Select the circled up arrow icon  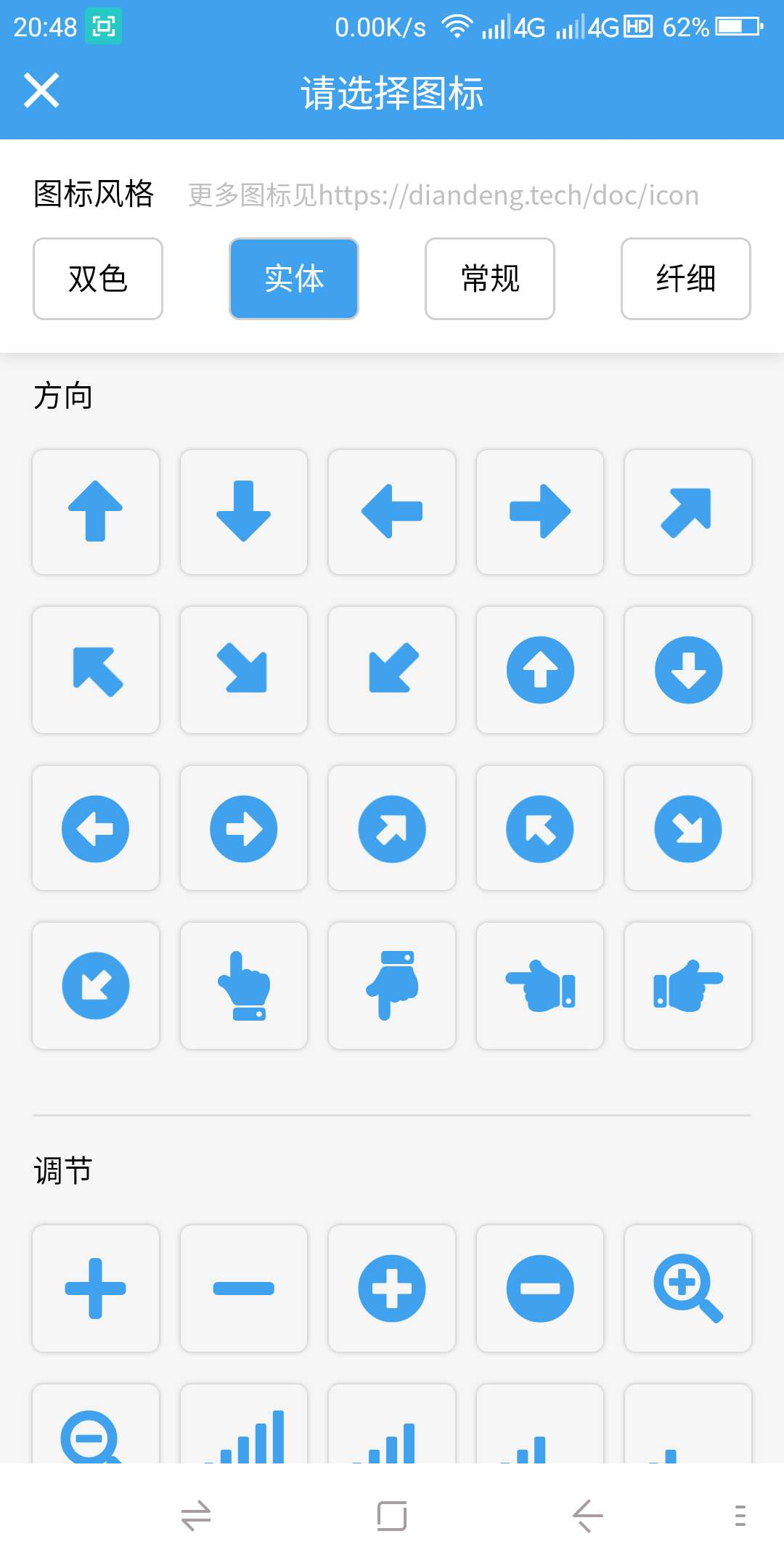(540, 670)
